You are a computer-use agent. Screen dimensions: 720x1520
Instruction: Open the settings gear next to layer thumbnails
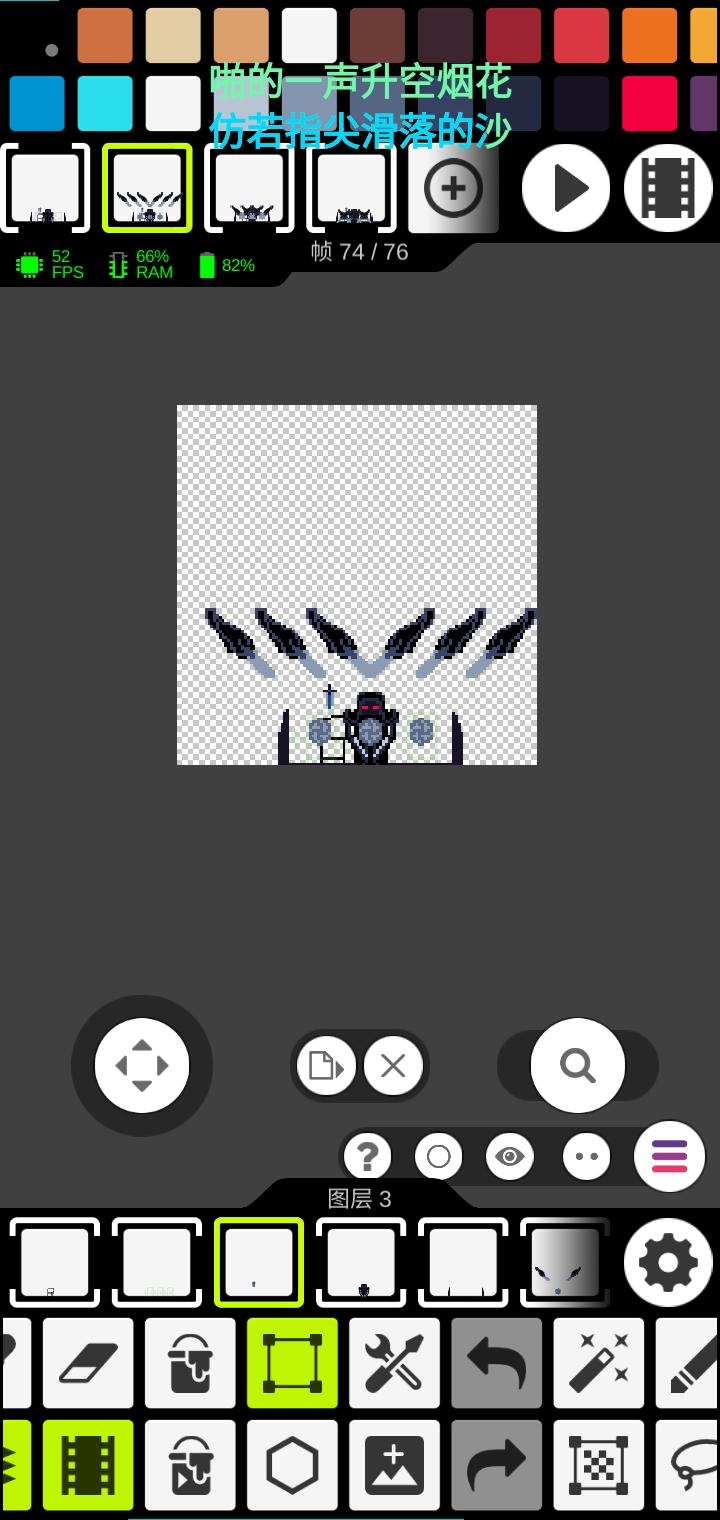[x=668, y=1263]
